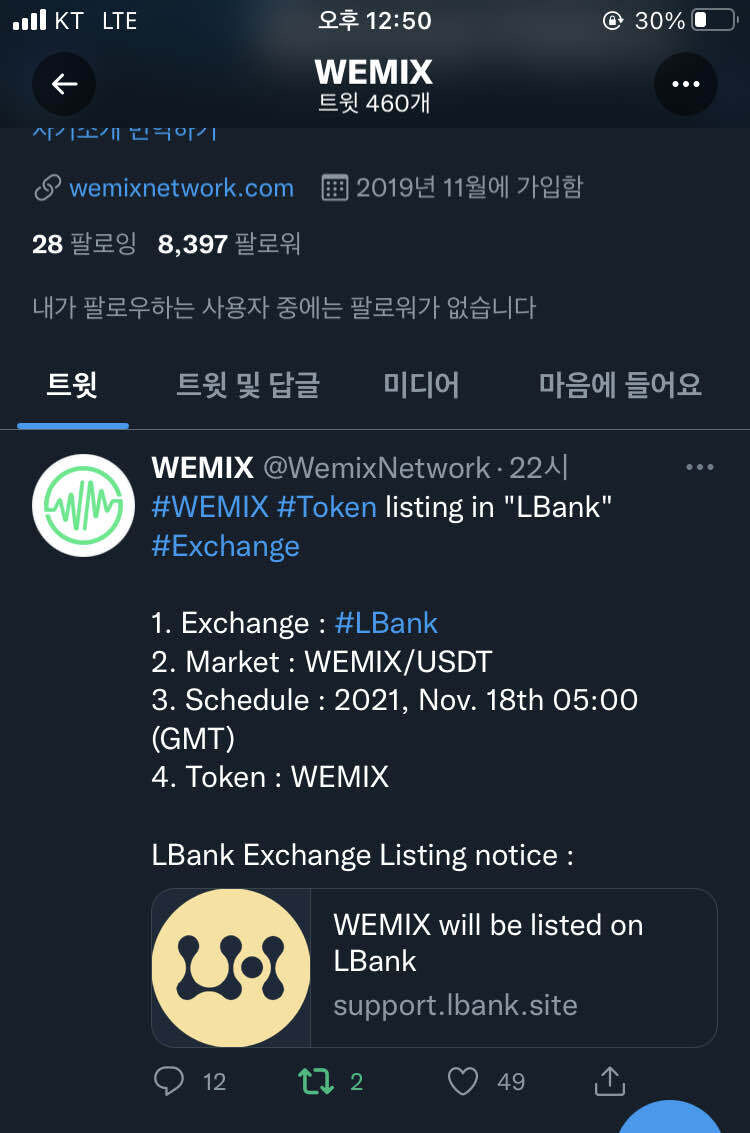Viewport: 750px width, 1133px height.
Task: Click the #Exchange hashtag link
Action: coord(225,545)
